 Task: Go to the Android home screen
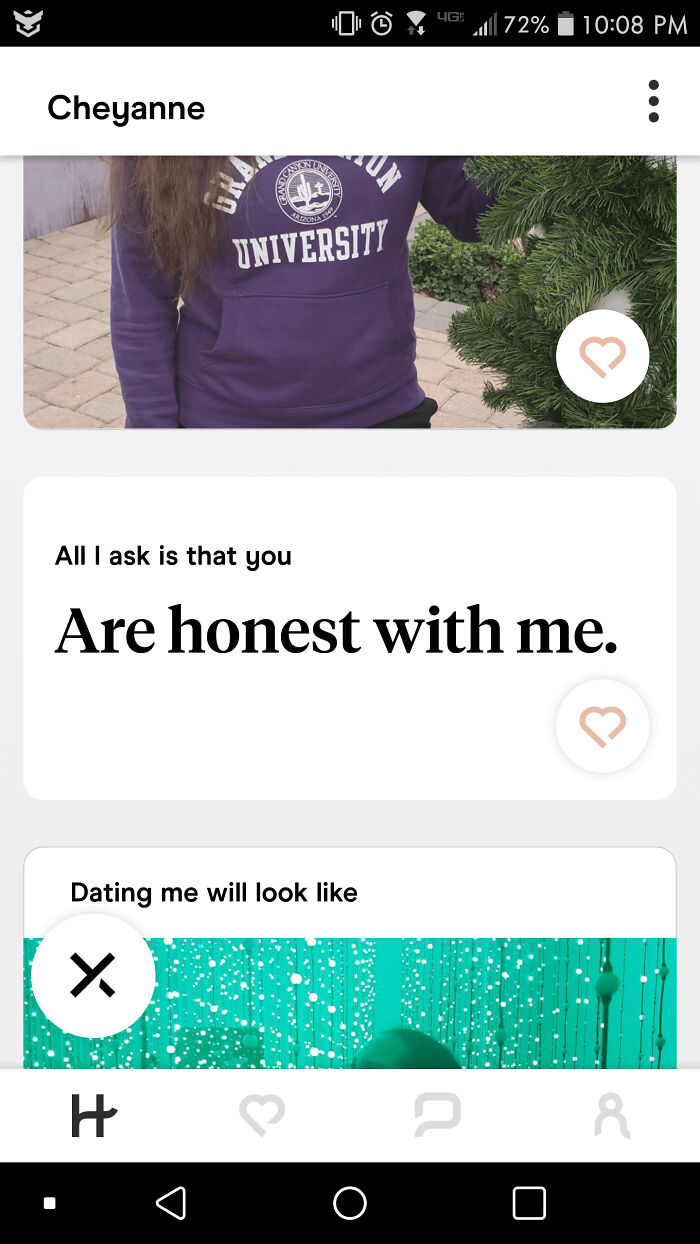pyautogui.click(x=350, y=1203)
